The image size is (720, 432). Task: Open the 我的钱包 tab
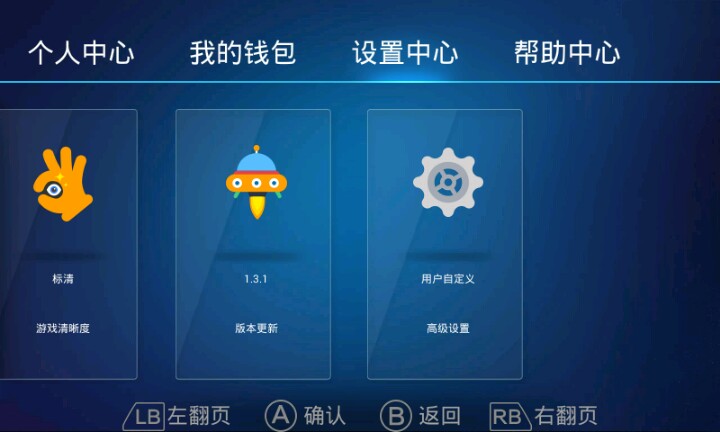click(x=243, y=53)
